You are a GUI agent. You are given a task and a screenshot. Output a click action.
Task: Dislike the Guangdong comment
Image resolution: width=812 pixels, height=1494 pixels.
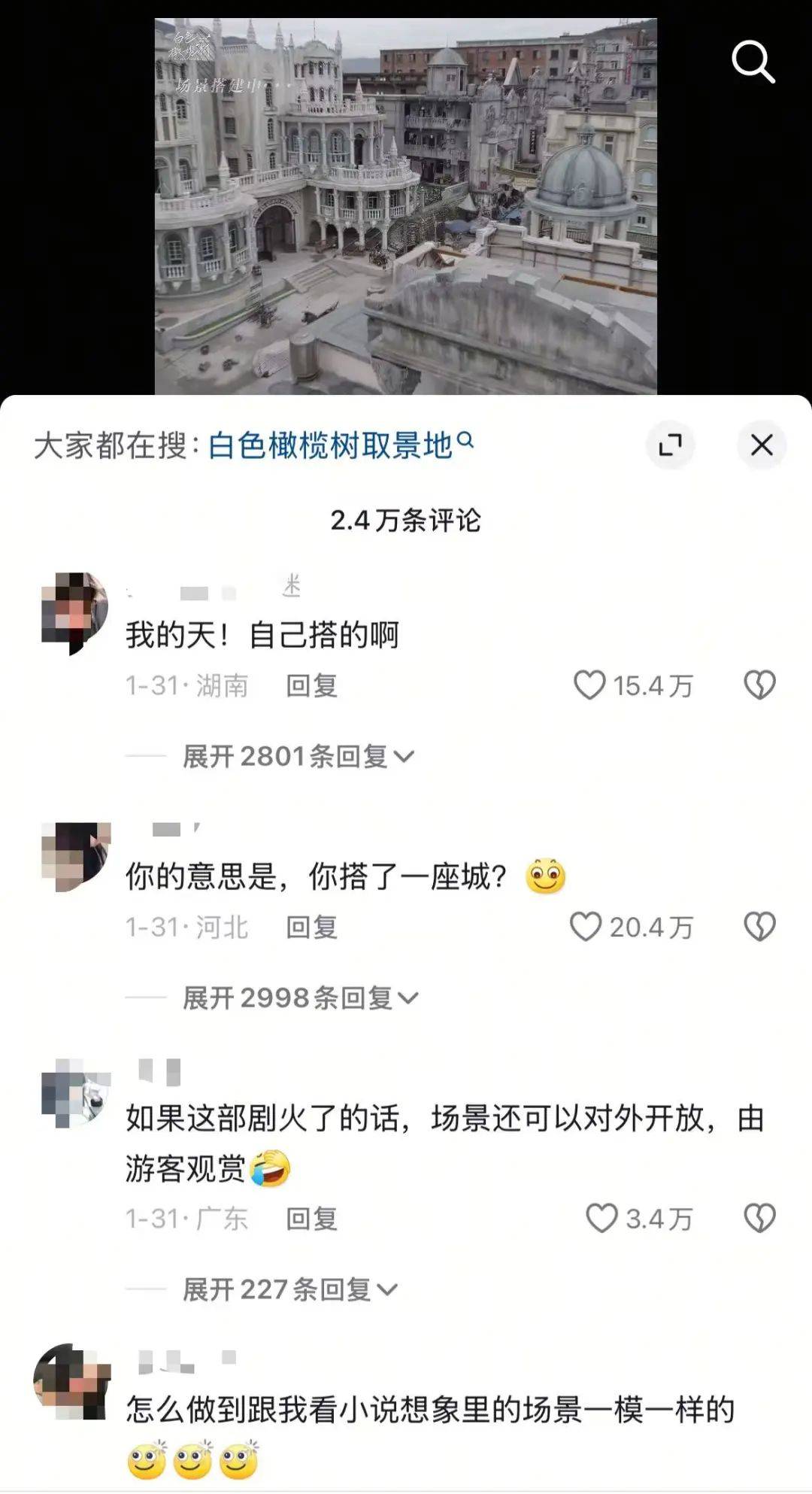tap(759, 1218)
